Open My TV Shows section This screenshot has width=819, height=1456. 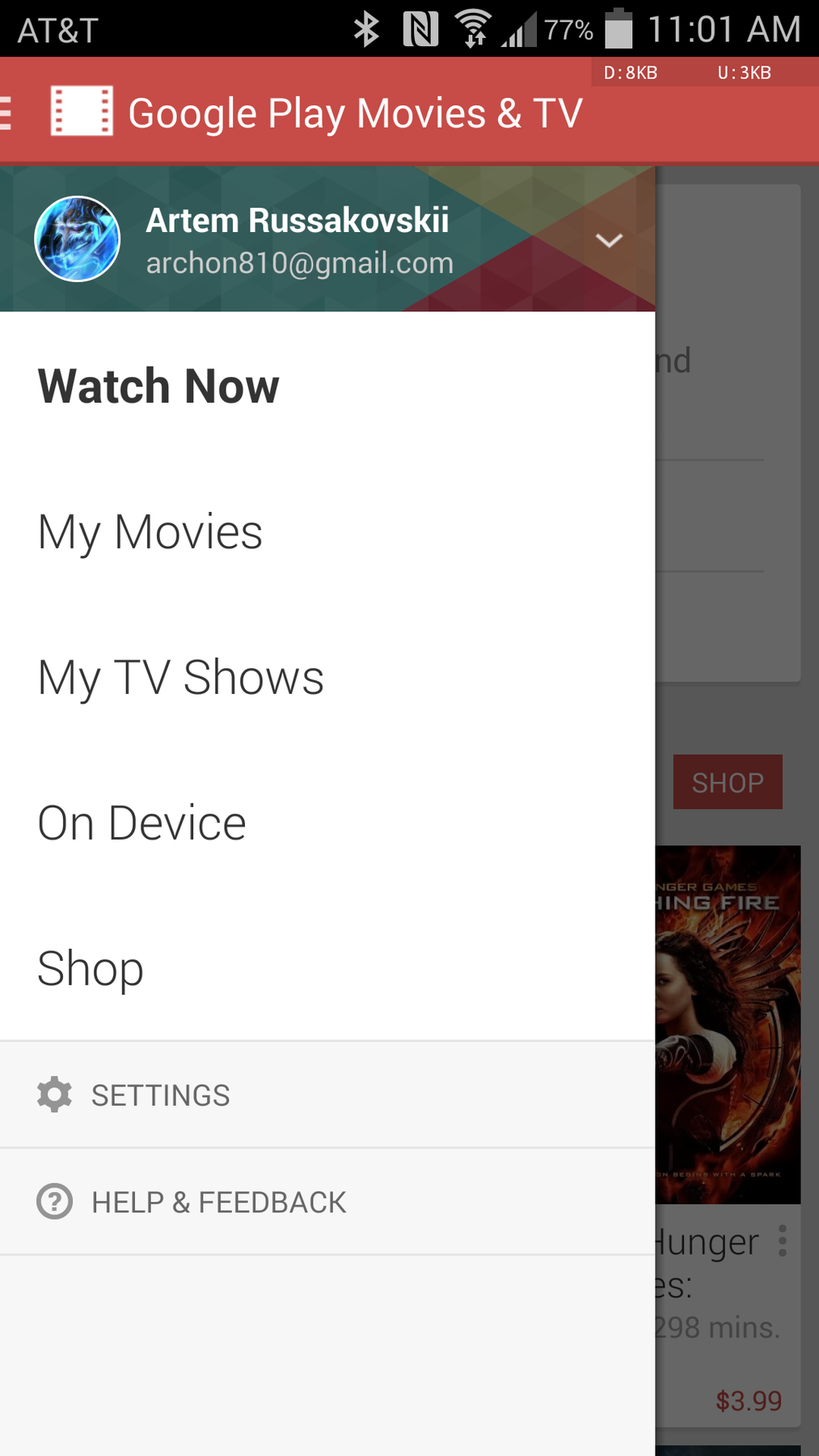[181, 678]
